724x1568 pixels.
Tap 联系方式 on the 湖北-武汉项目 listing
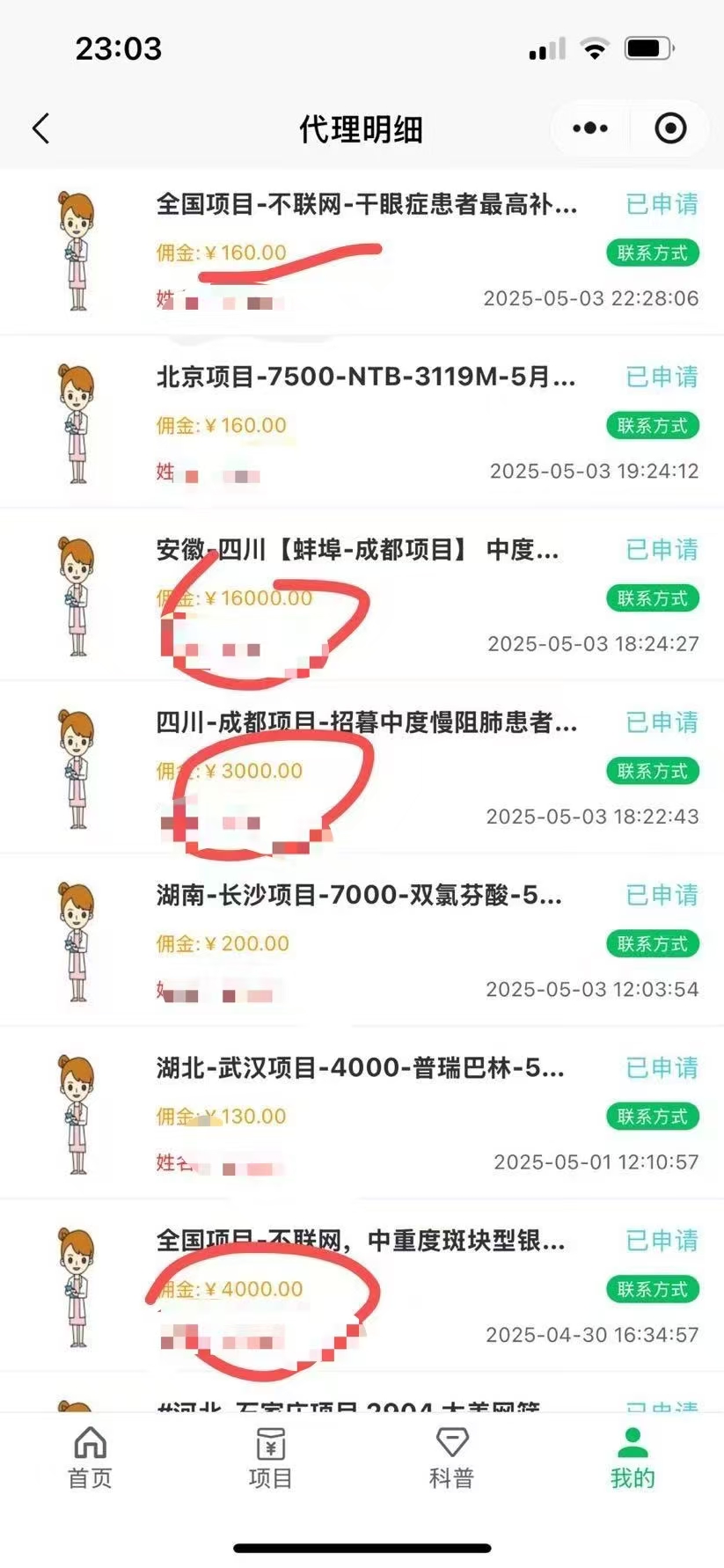(x=654, y=1117)
